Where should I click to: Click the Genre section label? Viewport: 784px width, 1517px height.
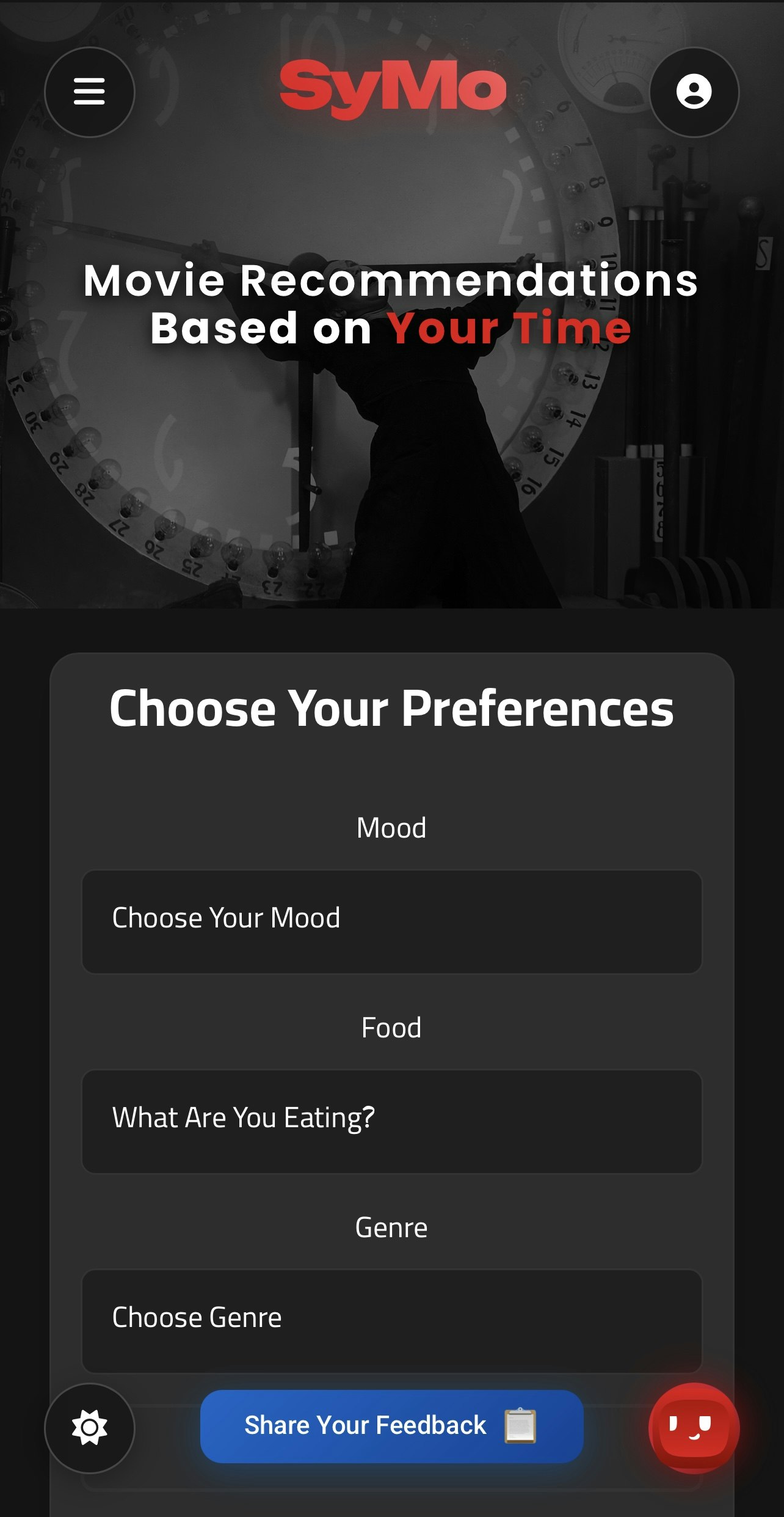pos(391,1226)
